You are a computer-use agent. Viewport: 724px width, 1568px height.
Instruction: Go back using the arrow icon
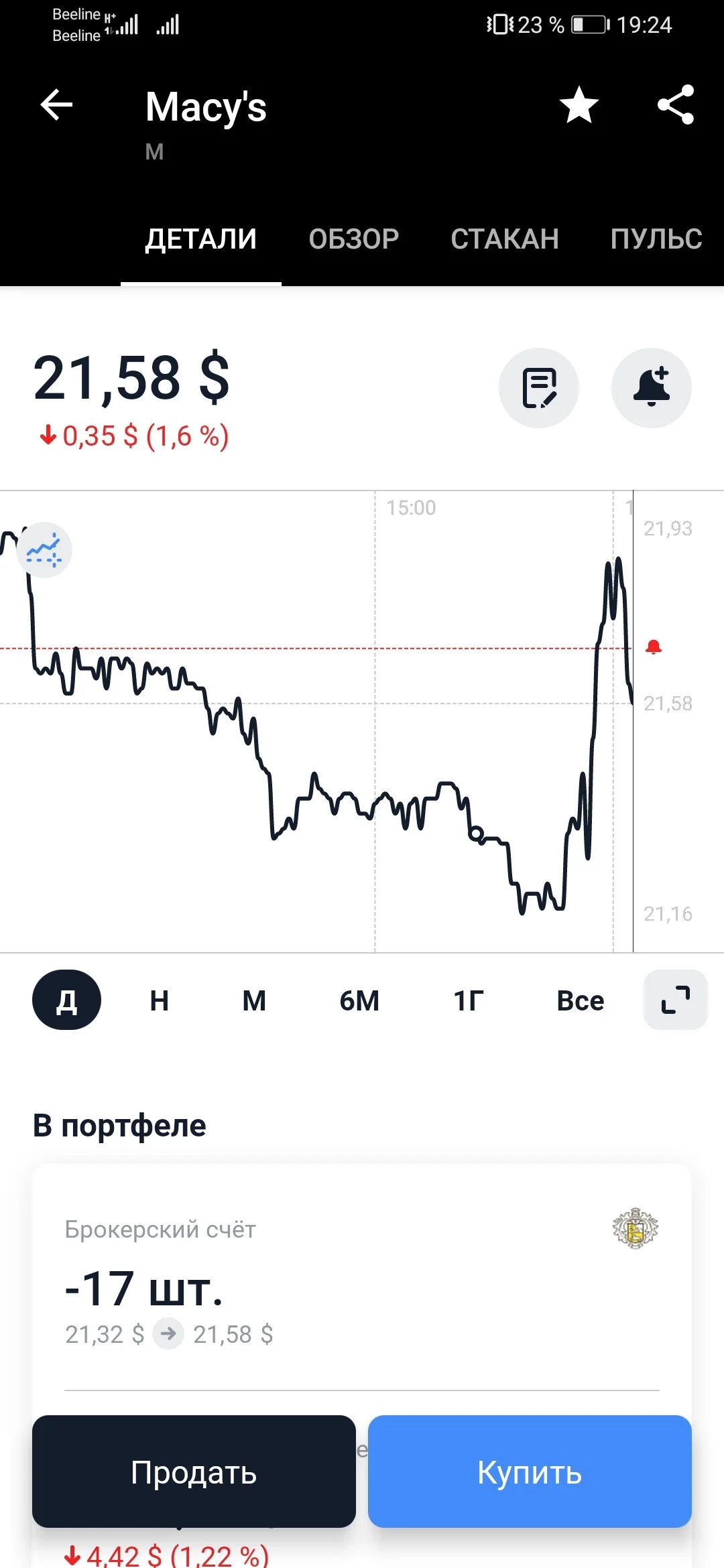click(x=56, y=105)
